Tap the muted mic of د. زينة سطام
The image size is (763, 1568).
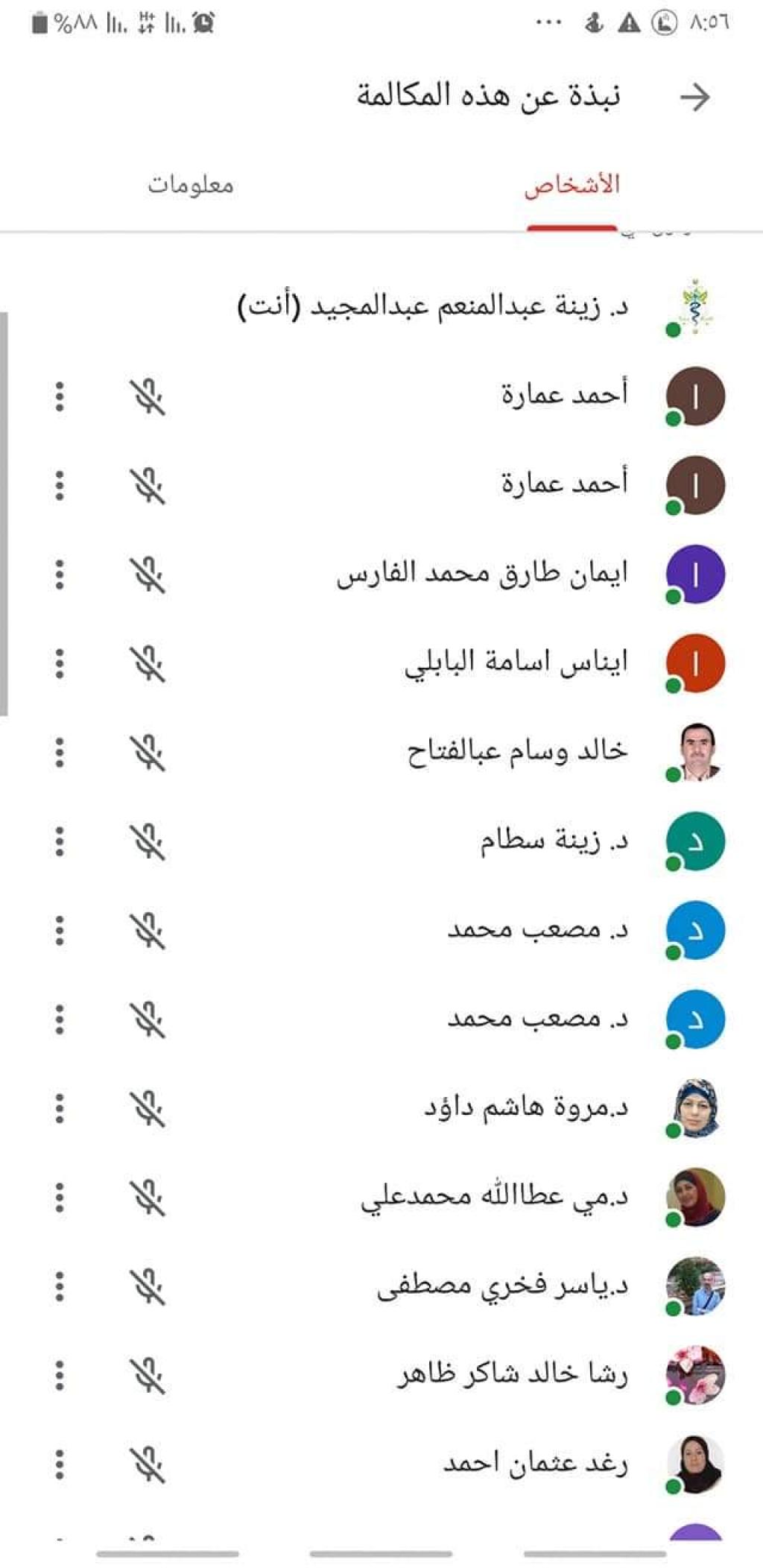pyautogui.click(x=148, y=841)
